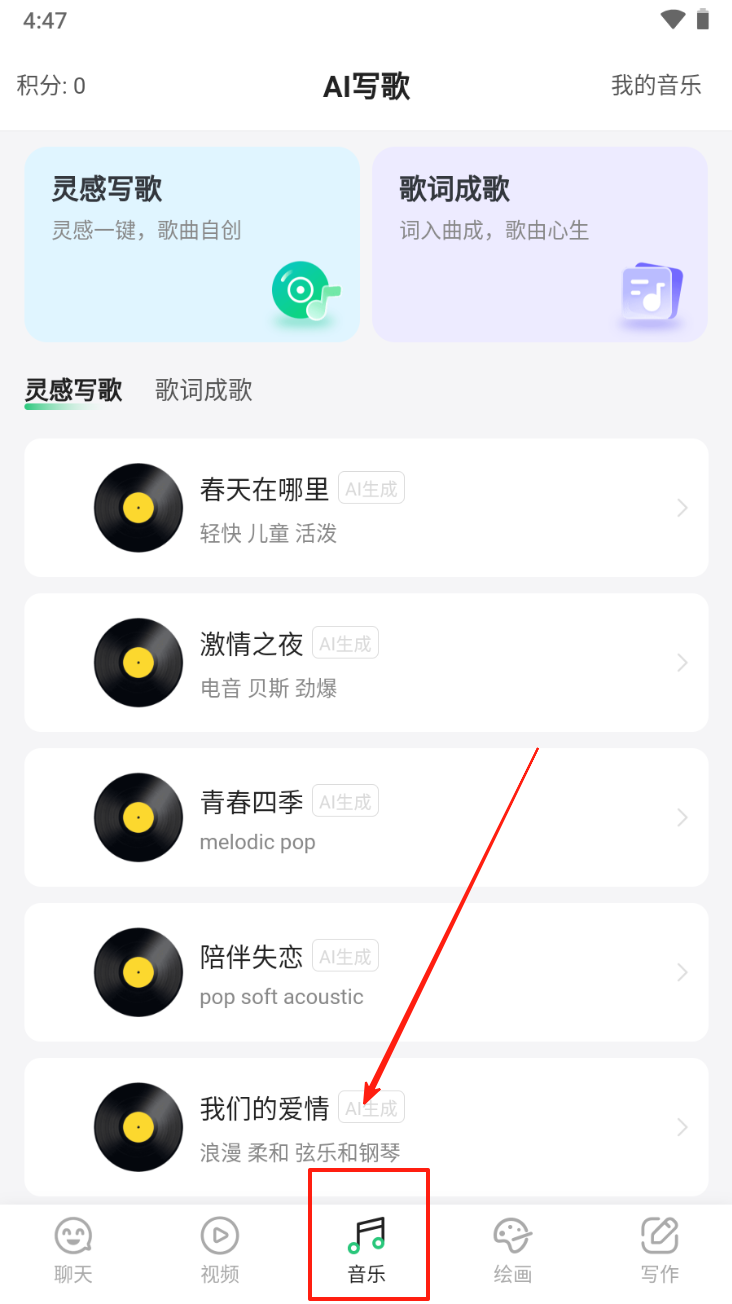Open 我的音乐 in the top bar
Viewport: 732px width, 1304px height.
coord(656,86)
